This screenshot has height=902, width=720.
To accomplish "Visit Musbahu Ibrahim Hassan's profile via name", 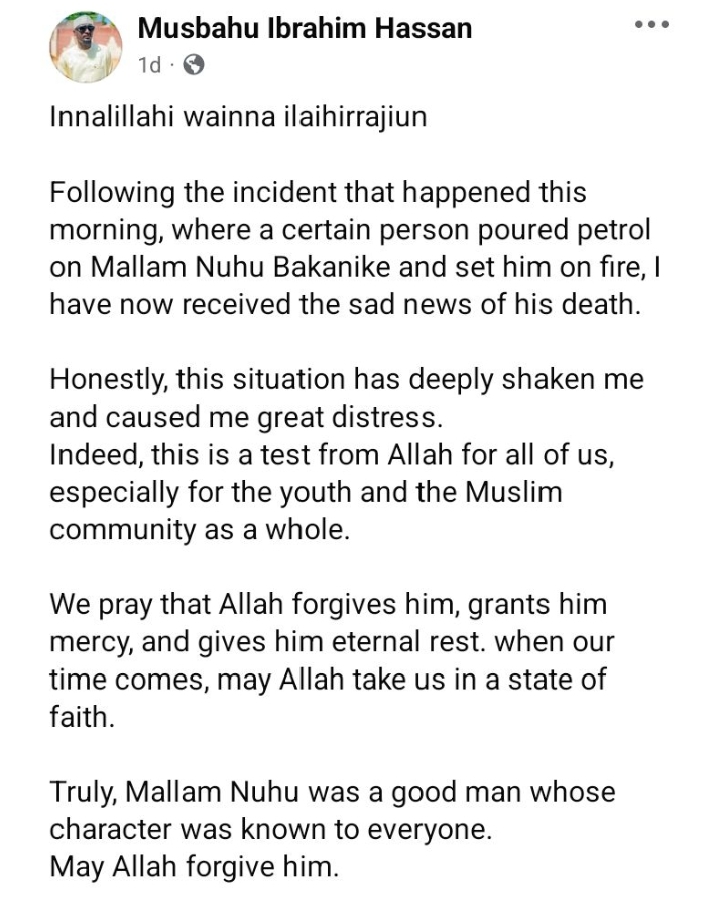I will tap(304, 27).
